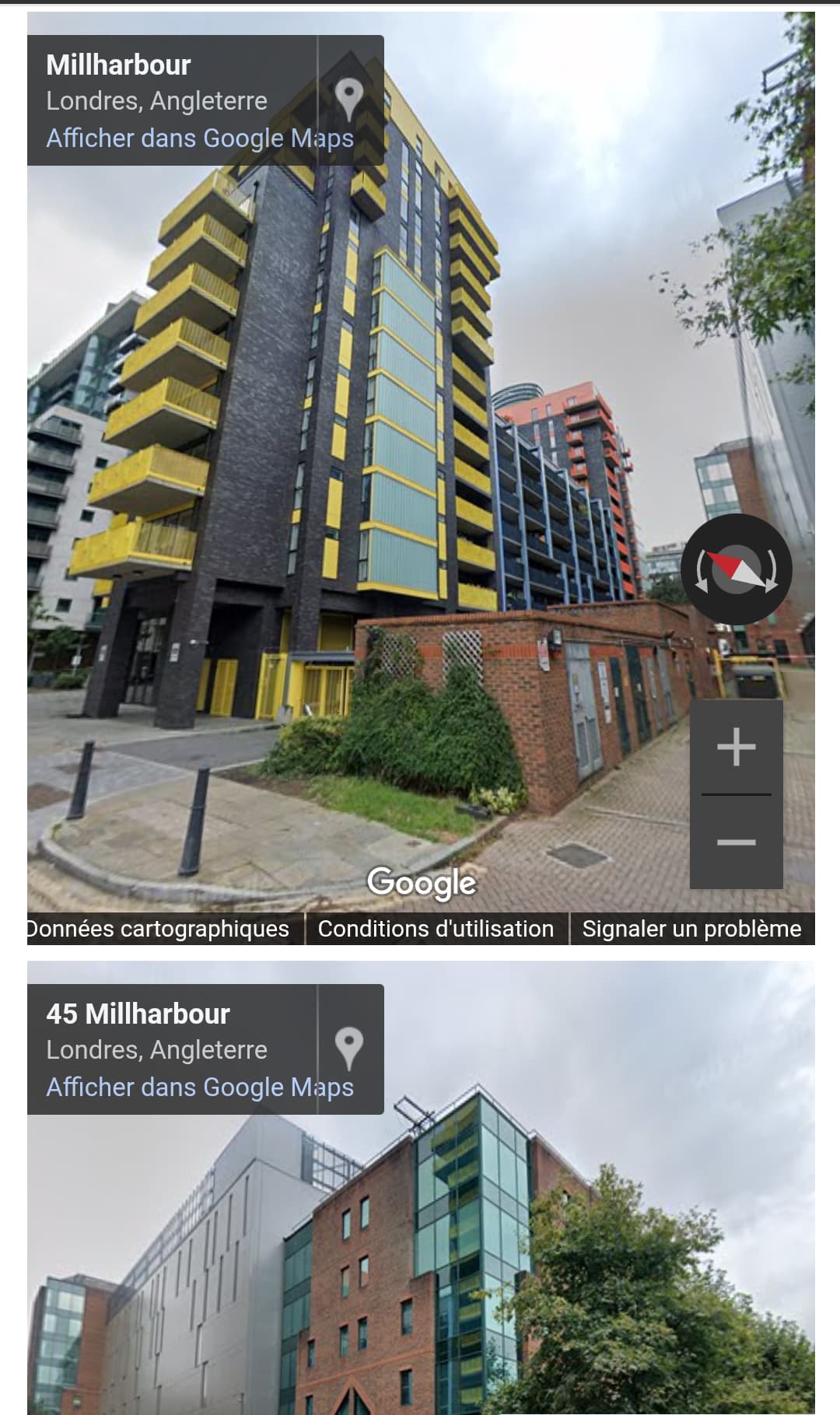Image resolution: width=840 pixels, height=1415 pixels.
Task: Tap Signaler un problème
Action: click(691, 929)
